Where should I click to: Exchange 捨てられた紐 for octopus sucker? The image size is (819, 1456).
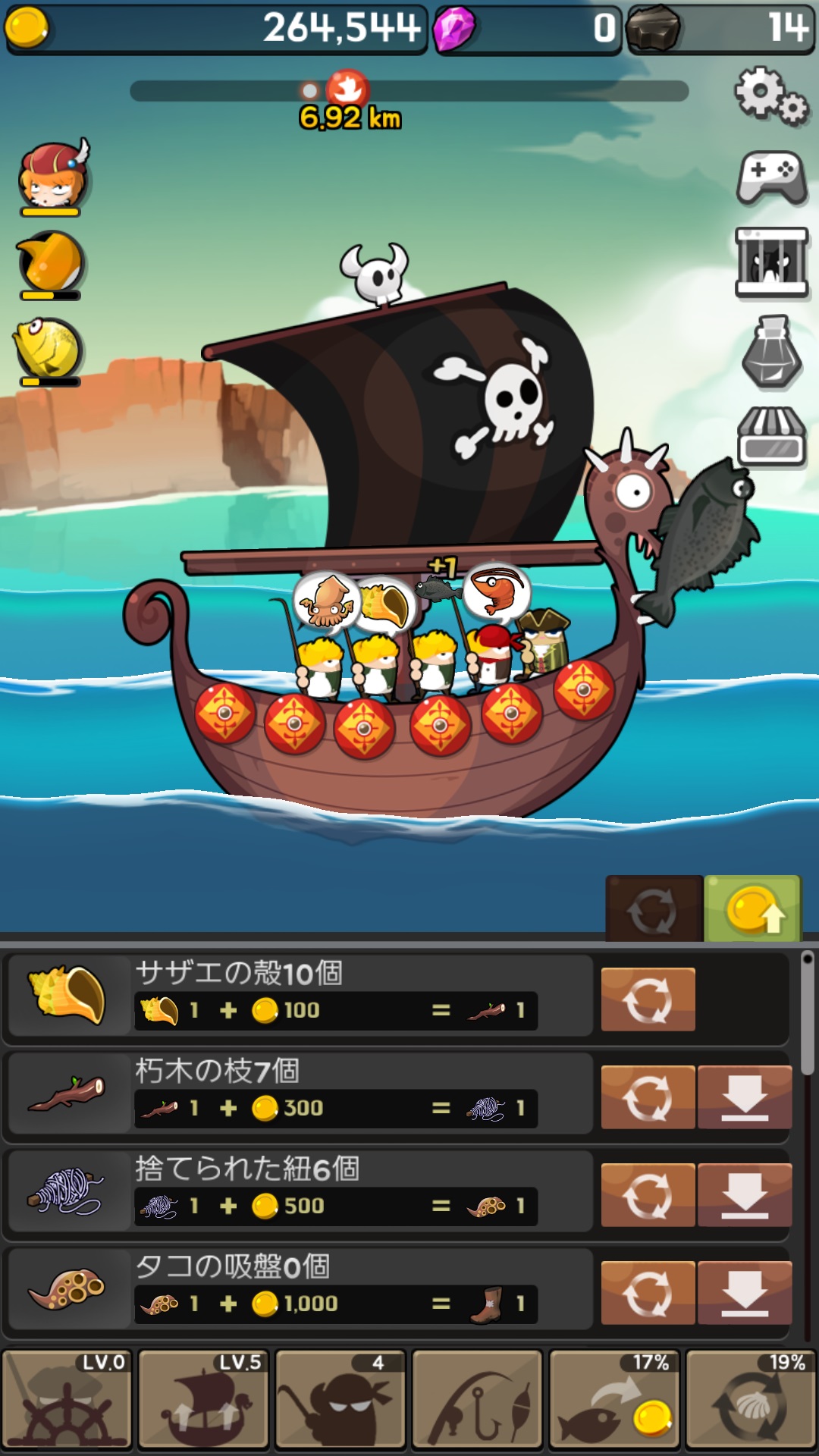coord(648,1195)
